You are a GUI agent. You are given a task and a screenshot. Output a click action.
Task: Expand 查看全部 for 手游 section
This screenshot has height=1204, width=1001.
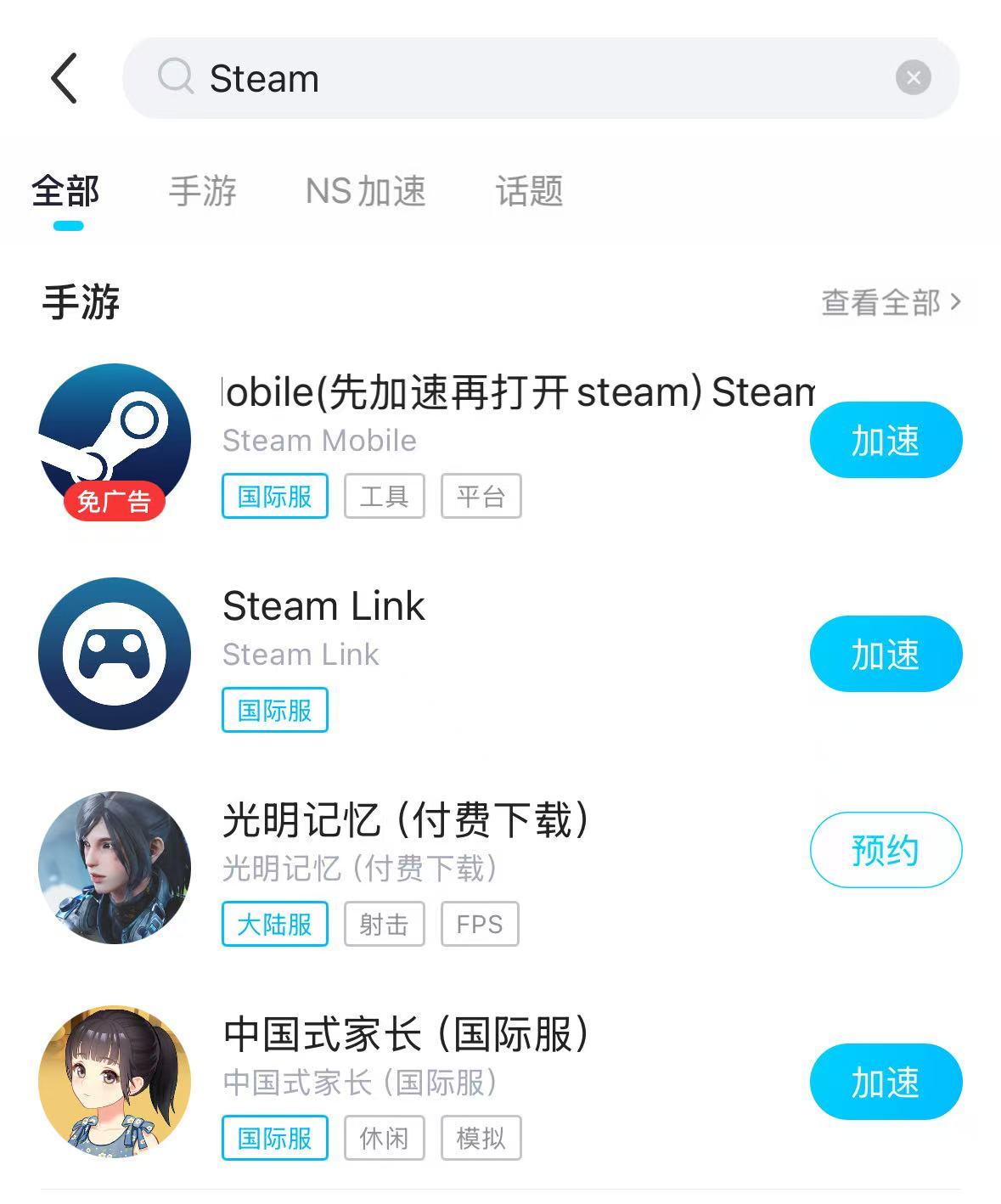coord(880,301)
